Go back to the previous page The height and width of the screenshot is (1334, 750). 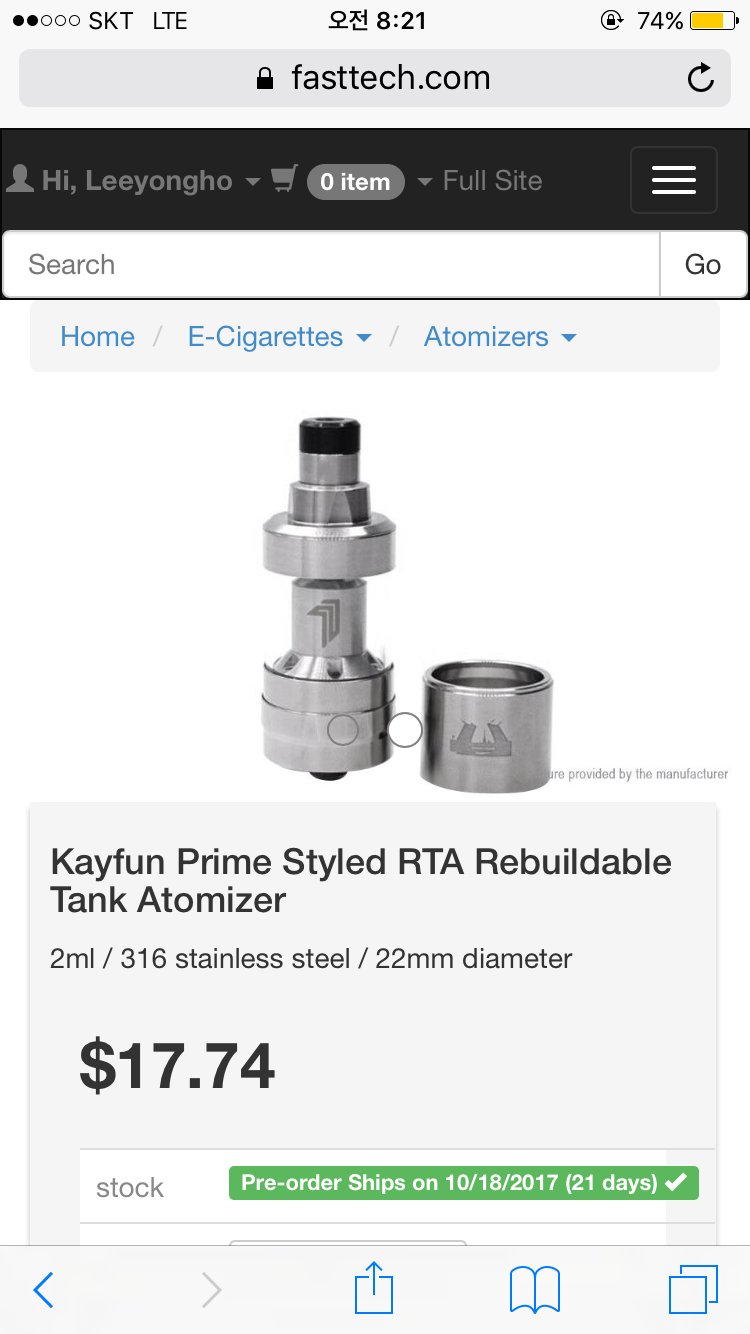tap(43, 1290)
